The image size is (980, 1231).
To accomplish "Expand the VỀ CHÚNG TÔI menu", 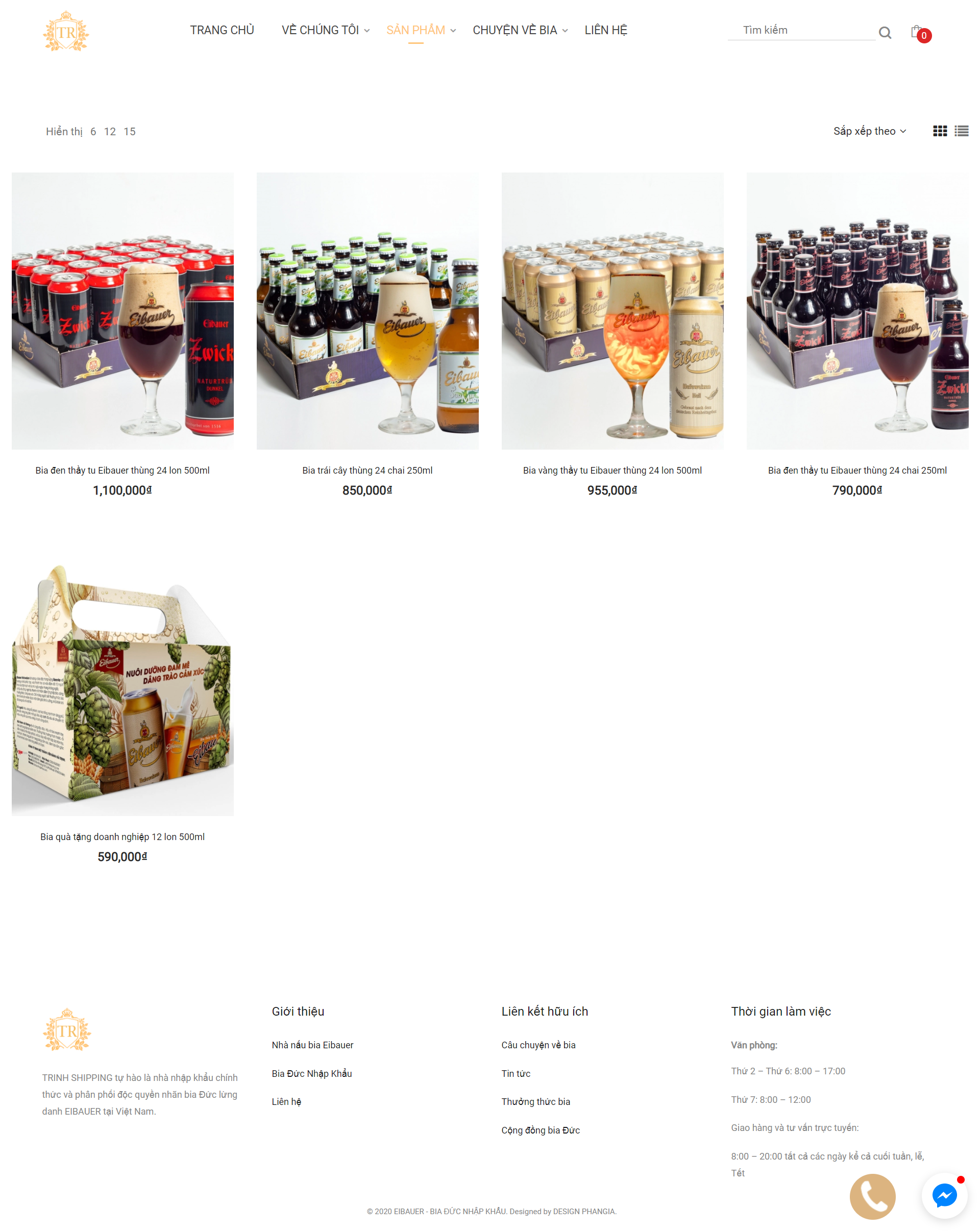I will [325, 30].
